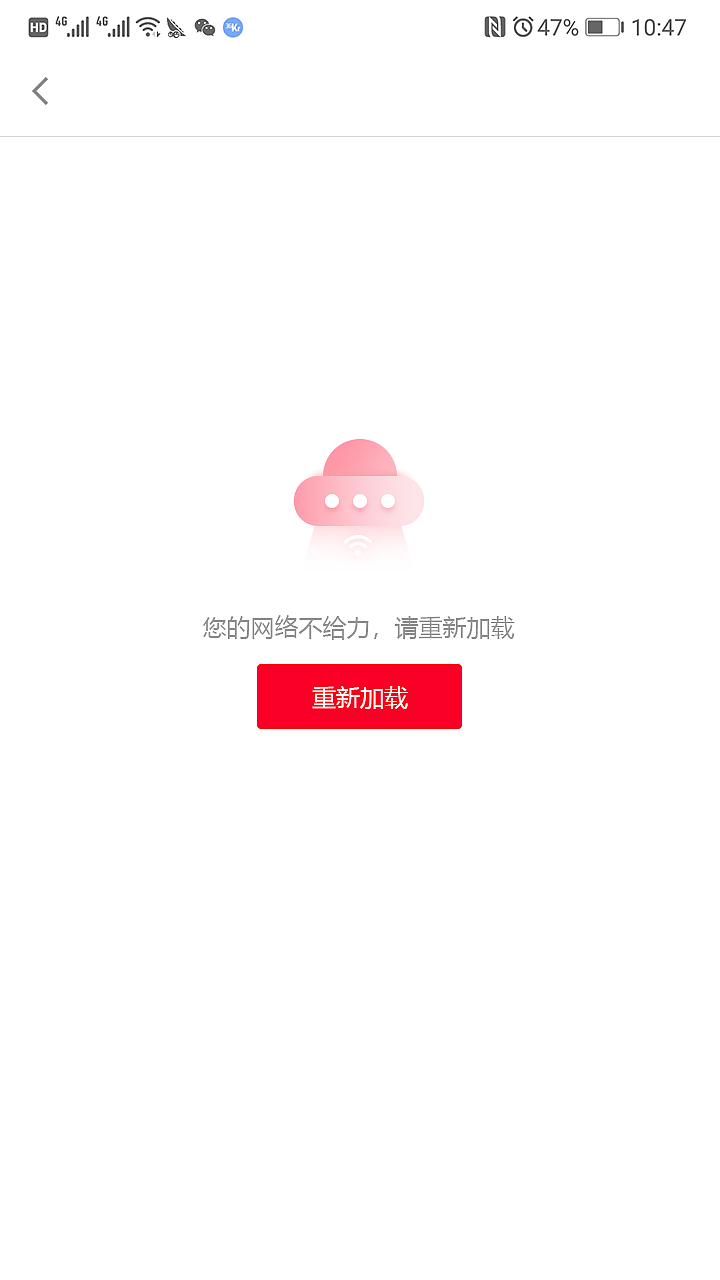This screenshot has height=1280, width=720.
Task: Tap the network error message text
Action: [x=359, y=628]
